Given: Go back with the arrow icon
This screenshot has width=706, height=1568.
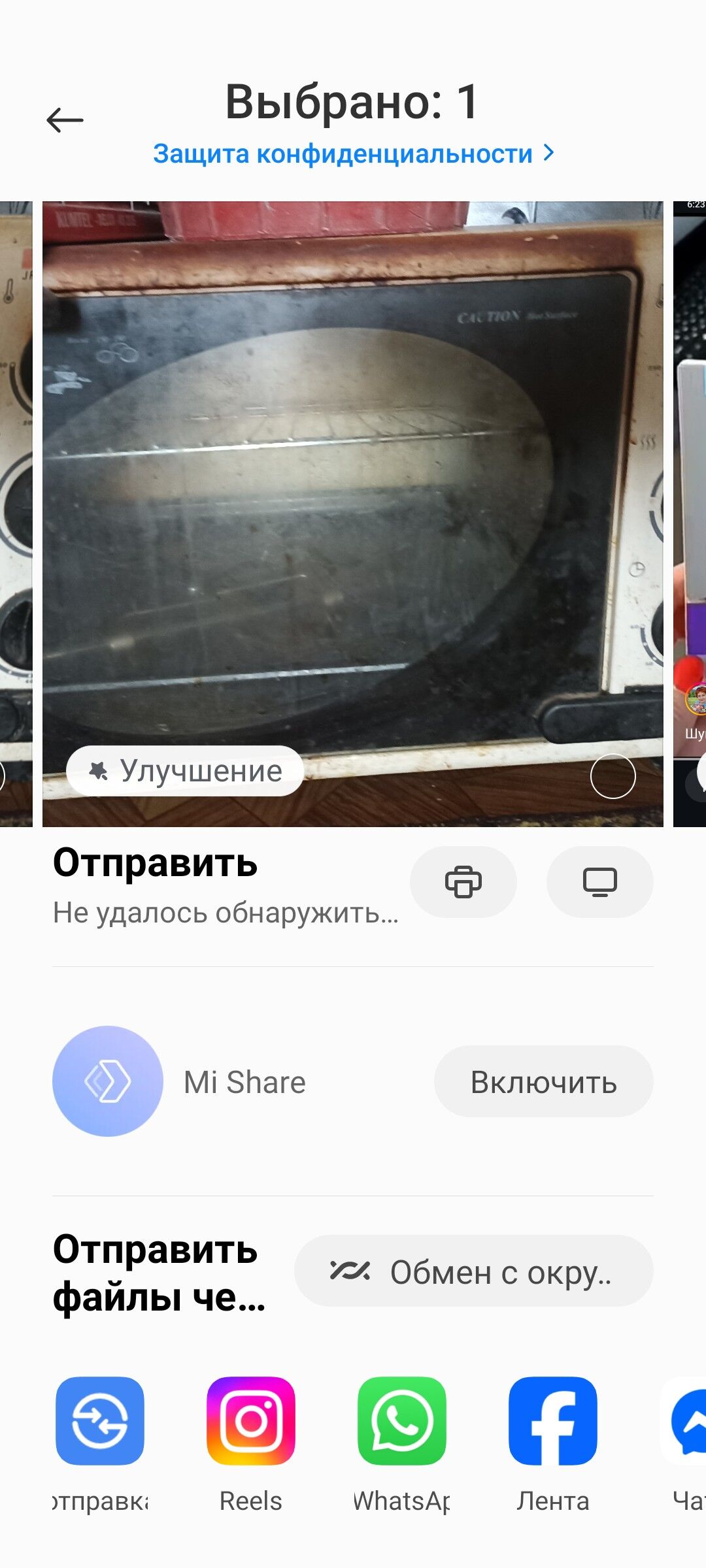Looking at the screenshot, I should tap(65, 120).
